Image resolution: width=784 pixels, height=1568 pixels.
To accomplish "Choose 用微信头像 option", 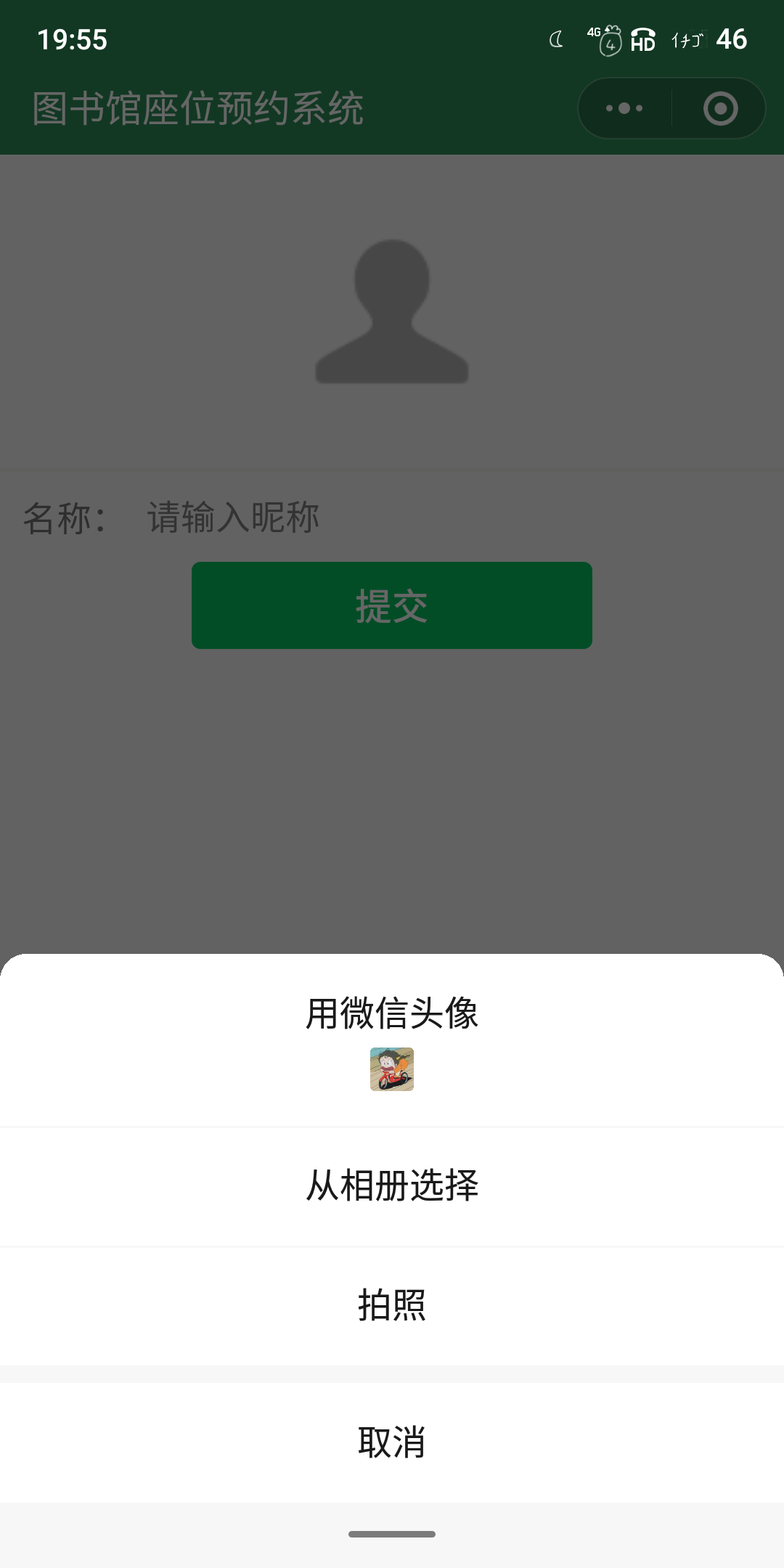I will pyautogui.click(x=392, y=1040).
